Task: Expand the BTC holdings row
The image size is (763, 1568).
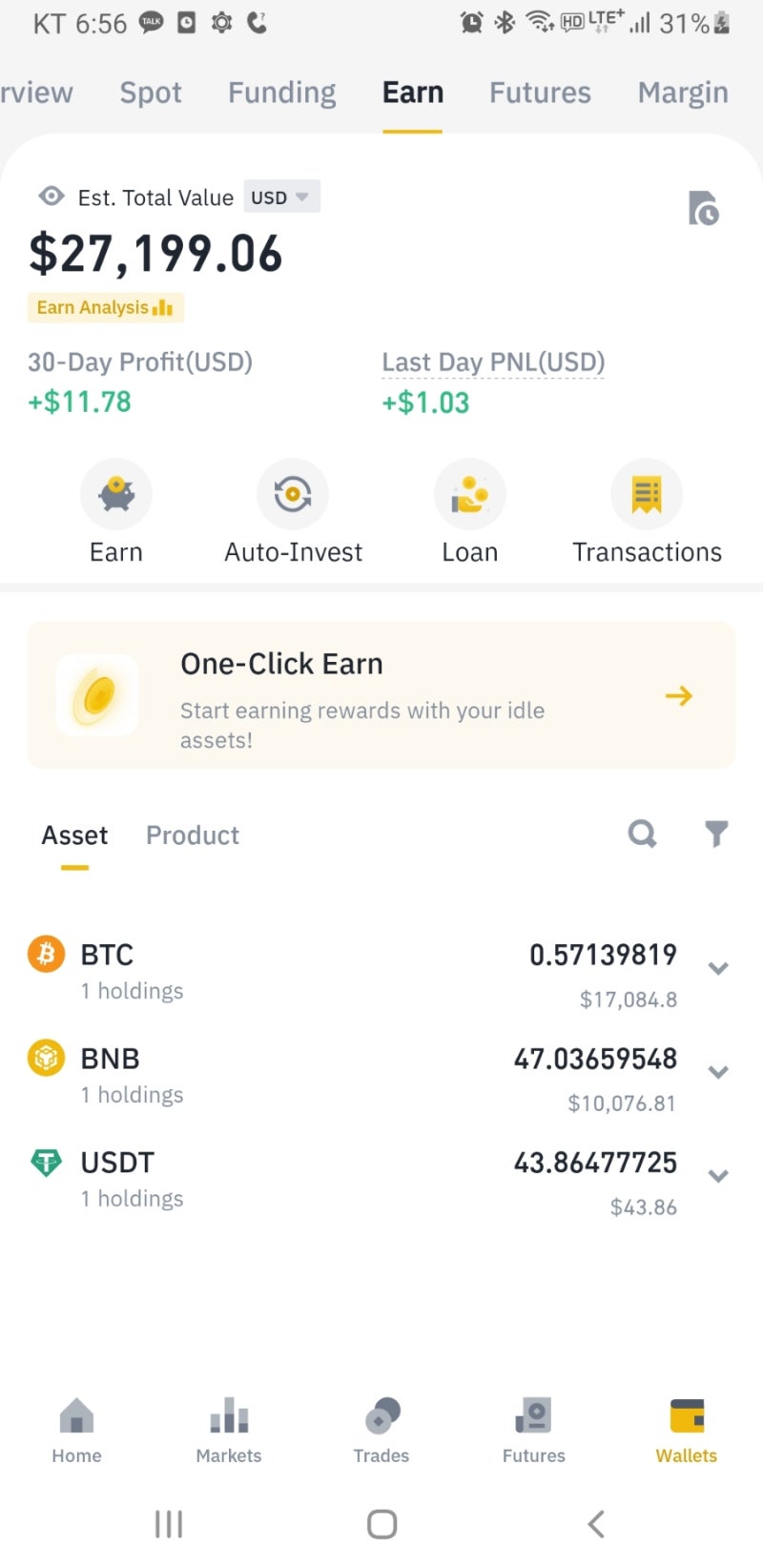Action: click(718, 969)
